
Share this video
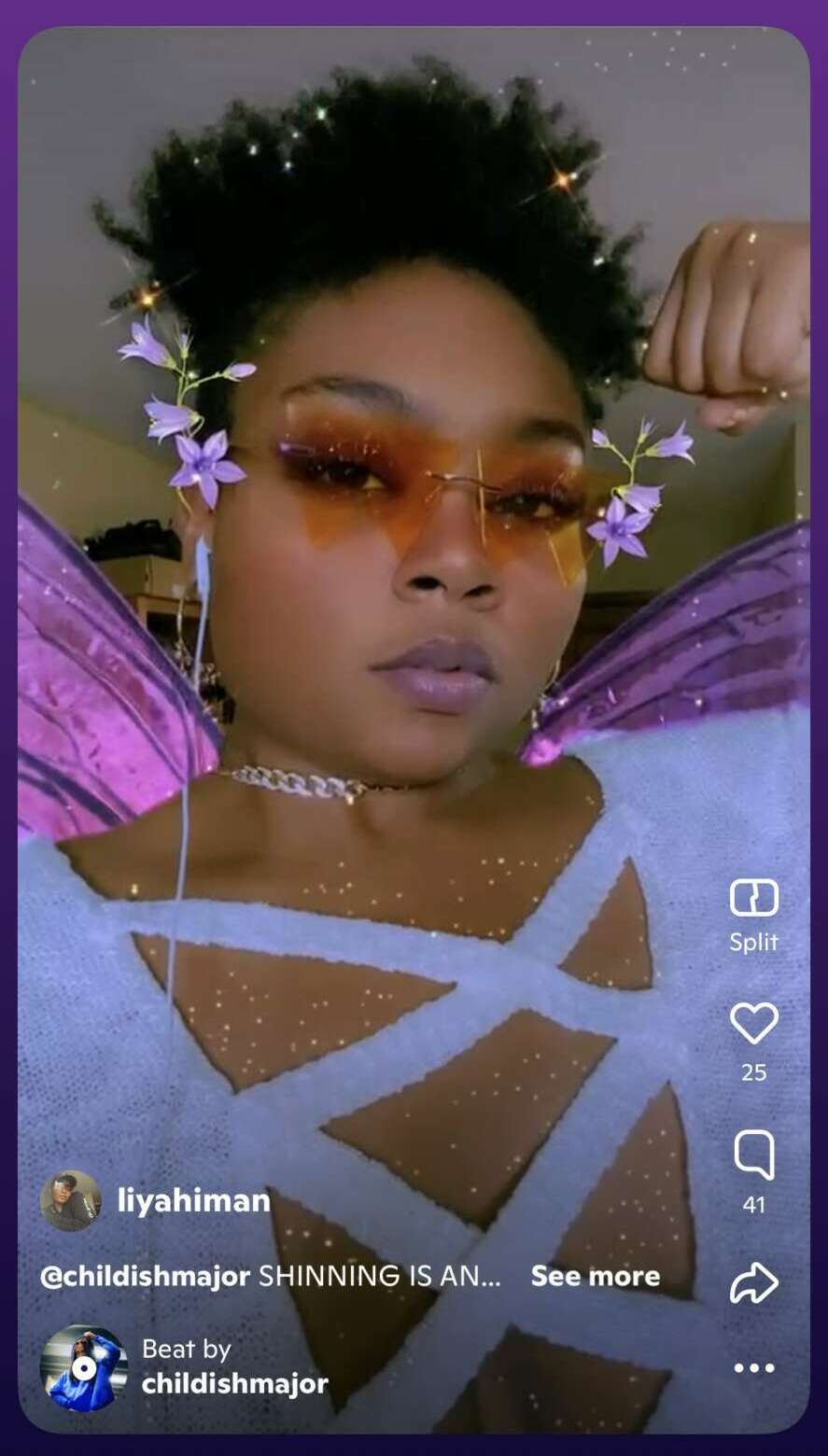(753, 1283)
